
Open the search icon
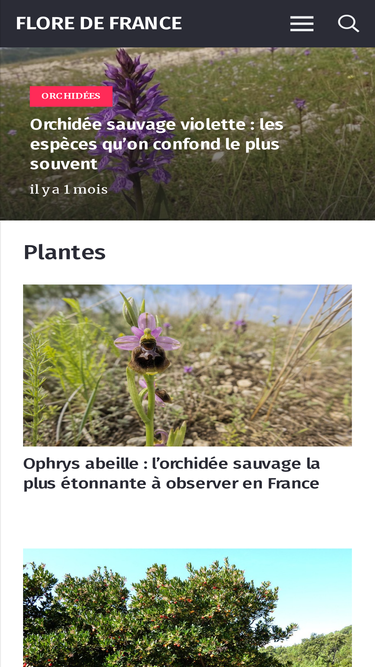pyautogui.click(x=348, y=24)
